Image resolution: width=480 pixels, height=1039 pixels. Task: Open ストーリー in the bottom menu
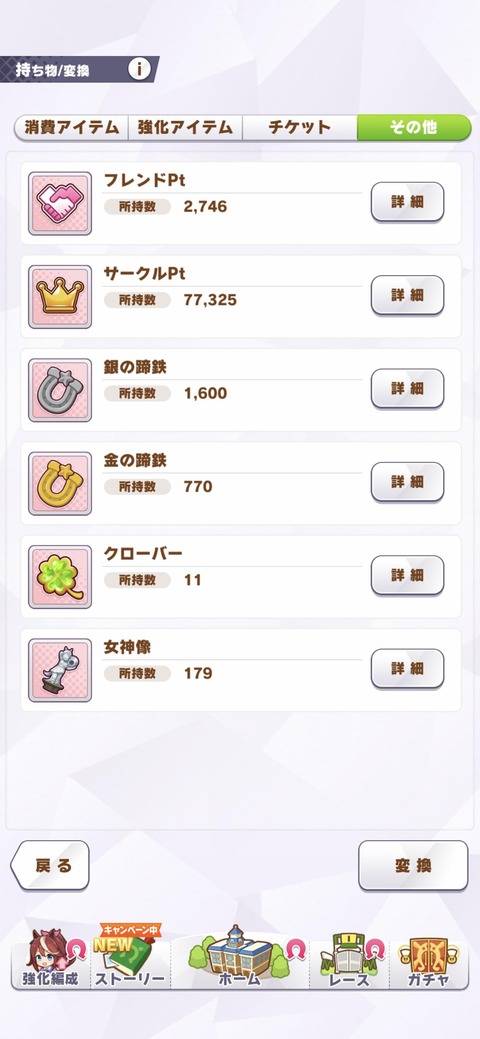coord(131,957)
